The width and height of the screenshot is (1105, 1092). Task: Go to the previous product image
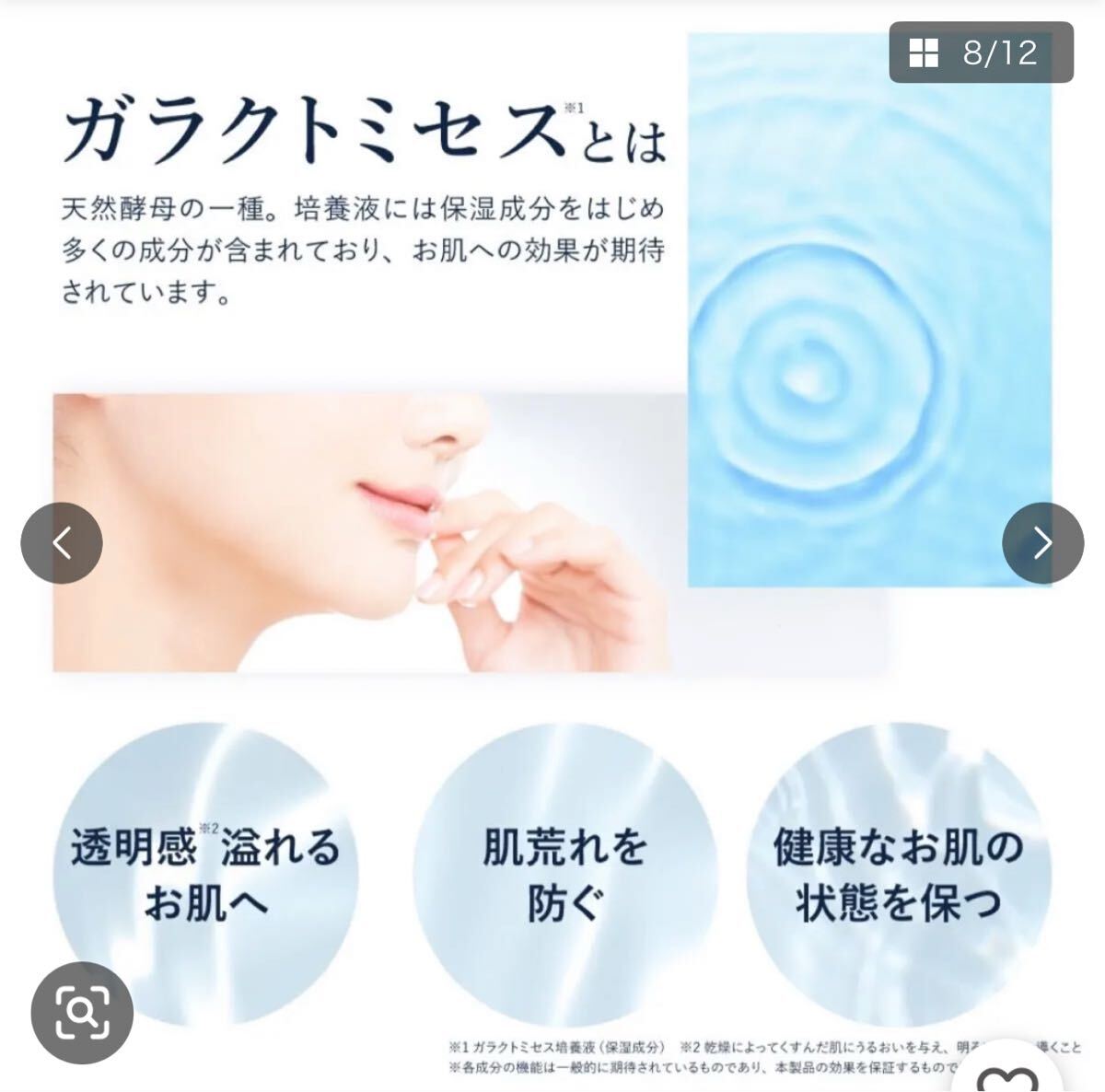tap(62, 543)
